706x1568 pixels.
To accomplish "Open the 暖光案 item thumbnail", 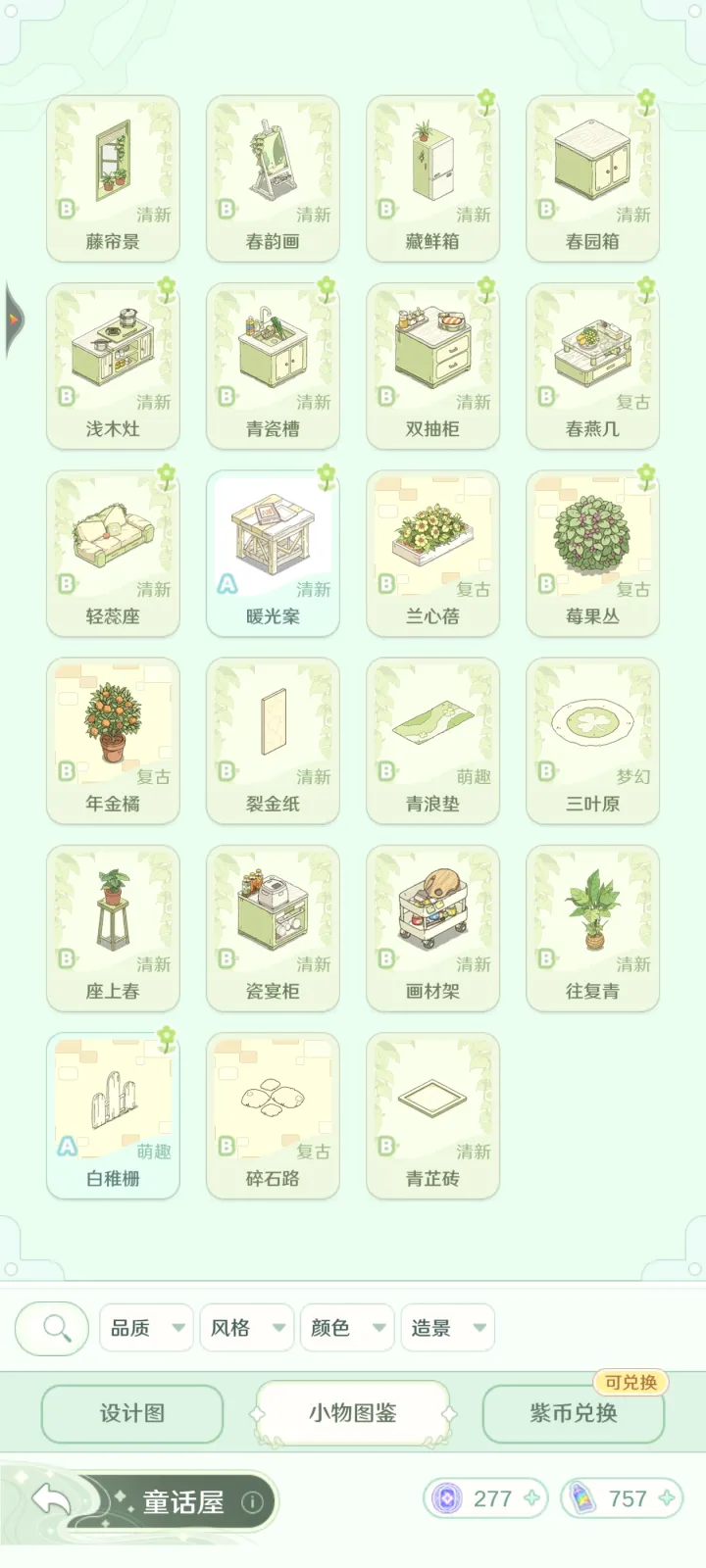I will click(273, 534).
